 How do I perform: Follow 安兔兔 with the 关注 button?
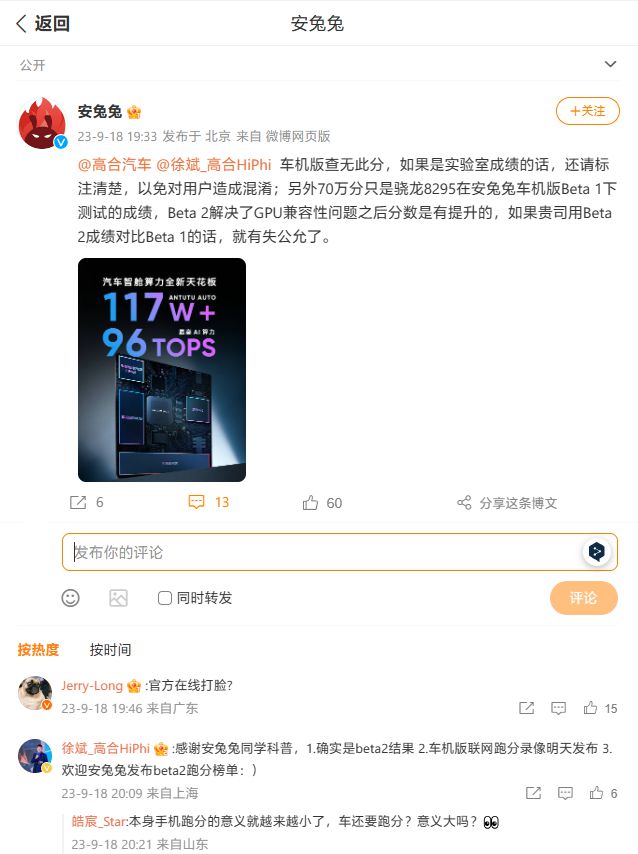tap(587, 110)
